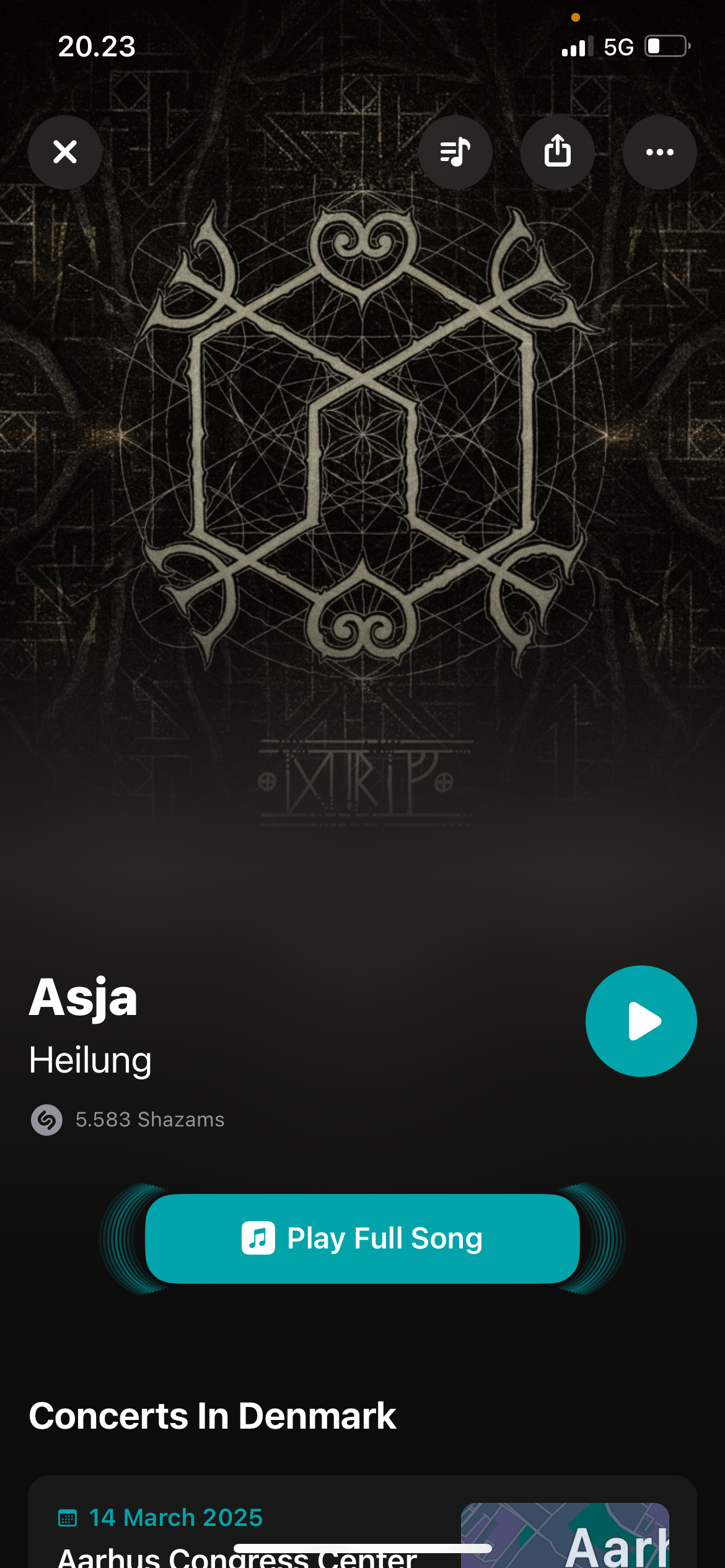Add the song to a playlist
The width and height of the screenshot is (725, 1568).
[455, 152]
